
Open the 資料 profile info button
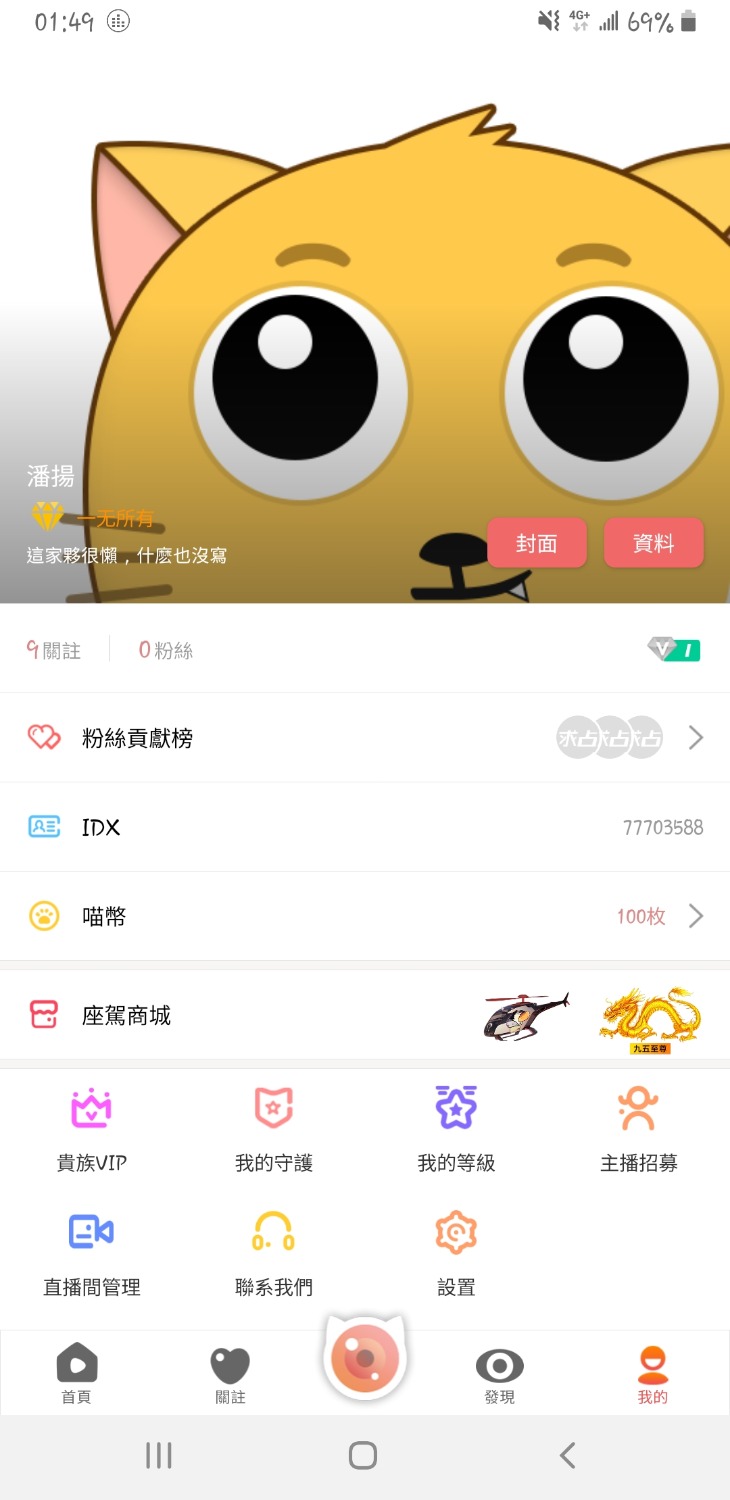[x=653, y=543]
